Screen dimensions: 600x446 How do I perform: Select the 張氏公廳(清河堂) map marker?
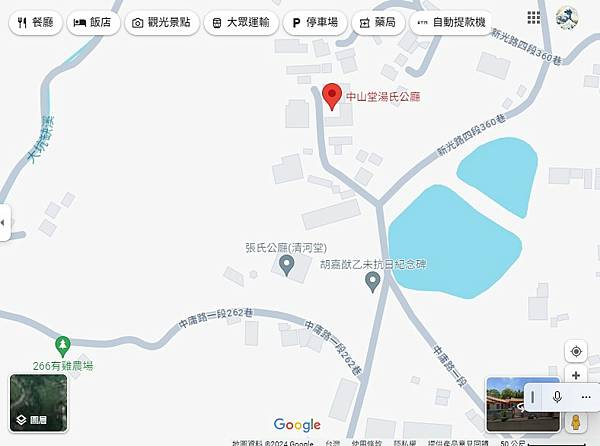pos(286,266)
